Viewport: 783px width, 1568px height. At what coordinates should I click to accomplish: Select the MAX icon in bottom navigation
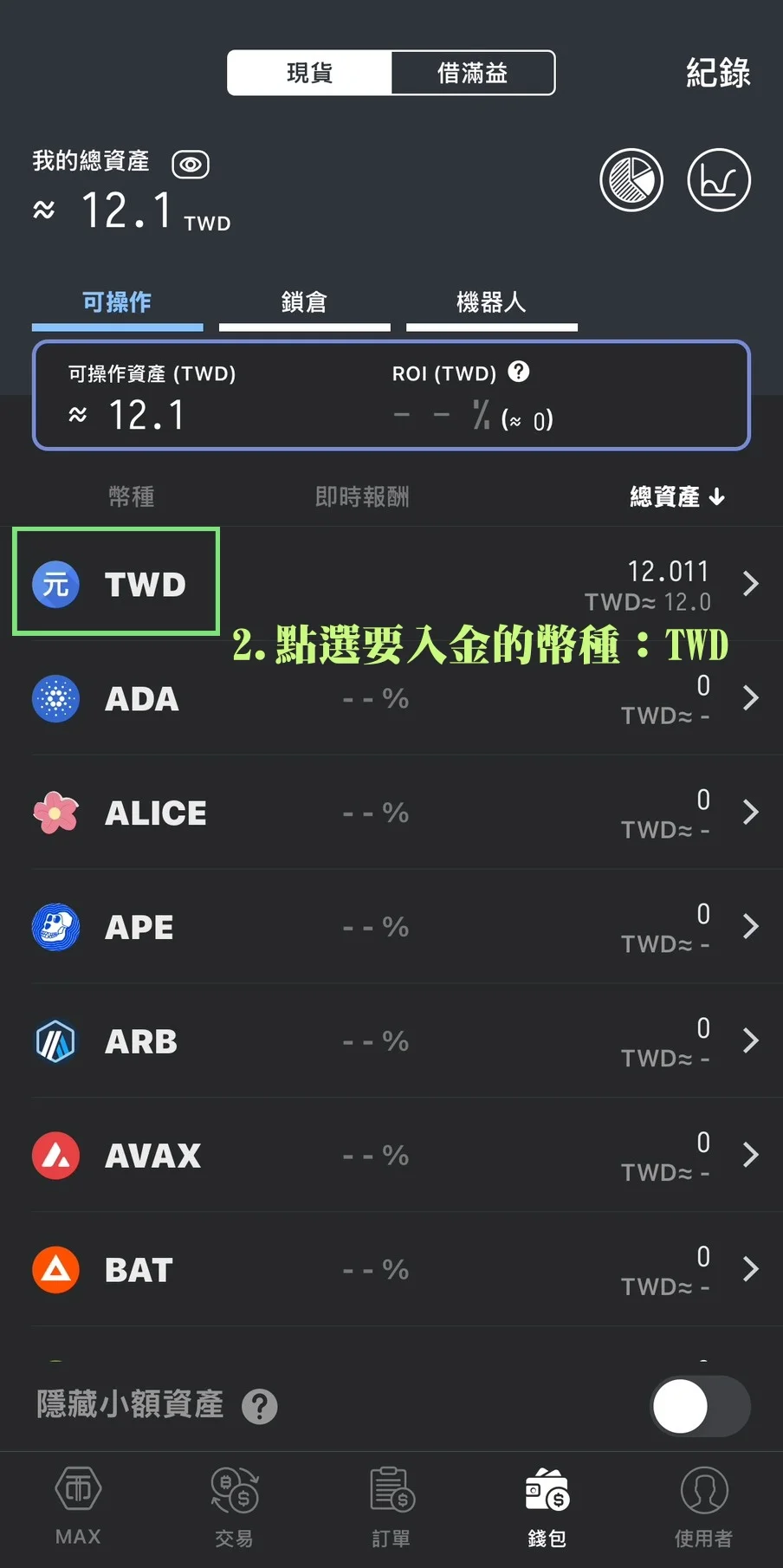point(77,1505)
